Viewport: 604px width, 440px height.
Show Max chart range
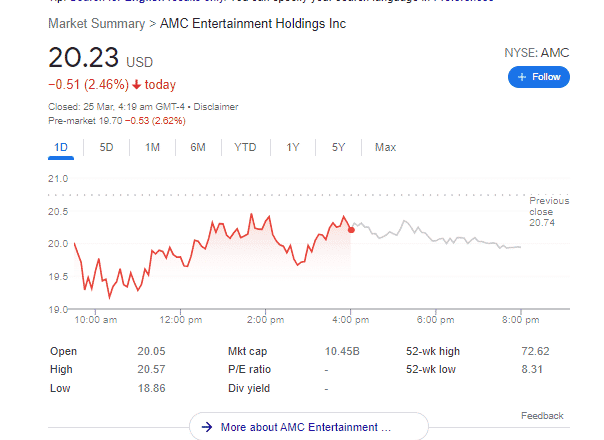pyautogui.click(x=385, y=147)
